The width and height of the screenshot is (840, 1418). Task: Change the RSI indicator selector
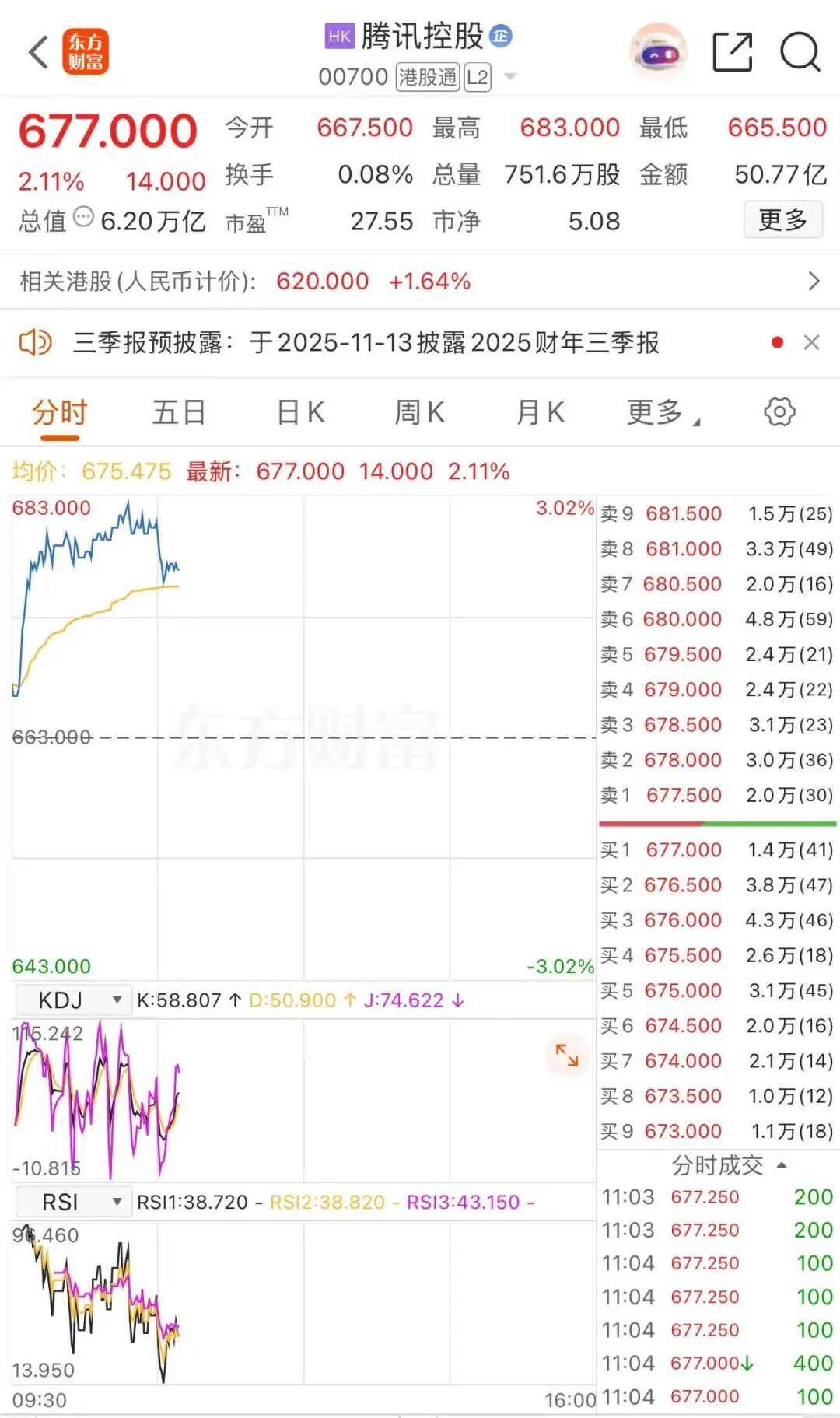[x=72, y=1202]
